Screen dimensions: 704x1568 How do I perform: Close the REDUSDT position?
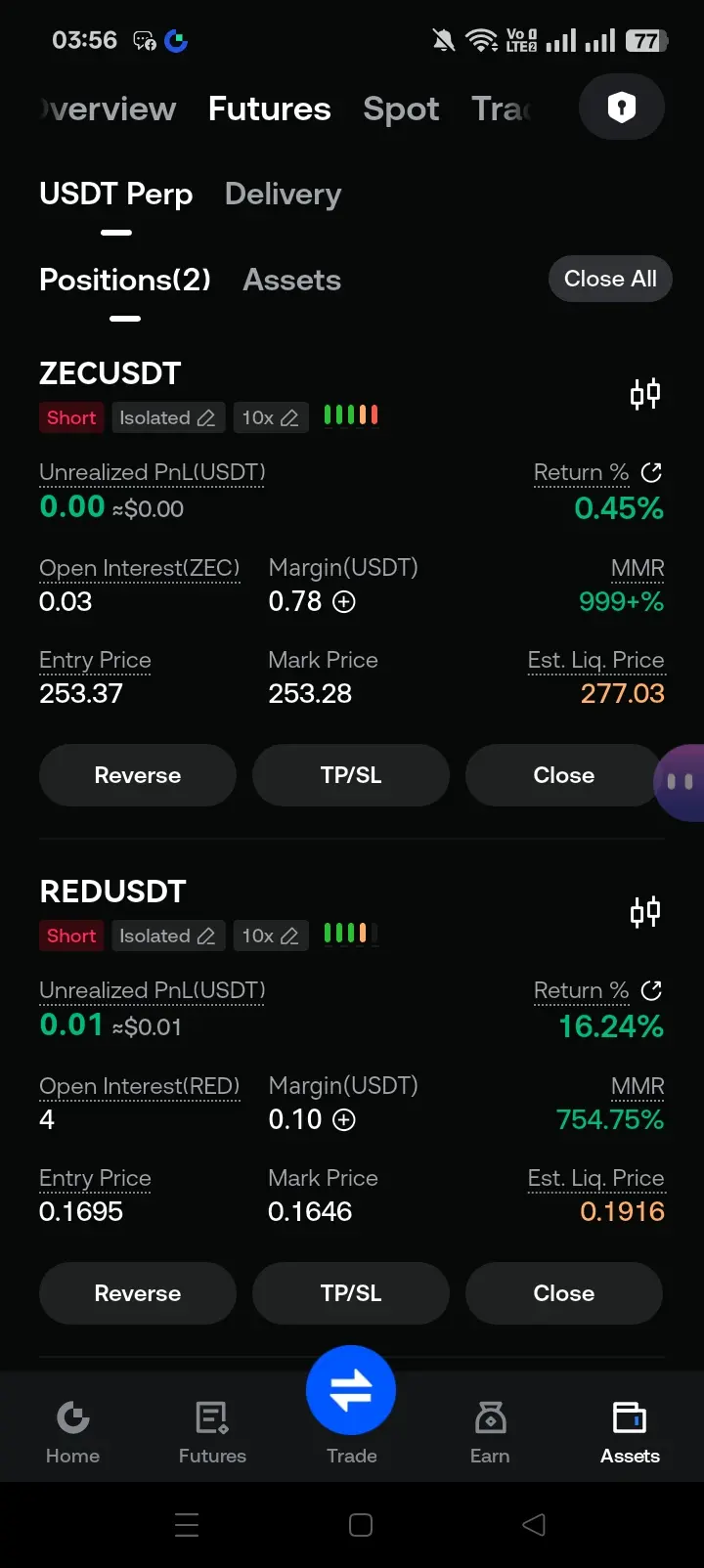point(563,1293)
